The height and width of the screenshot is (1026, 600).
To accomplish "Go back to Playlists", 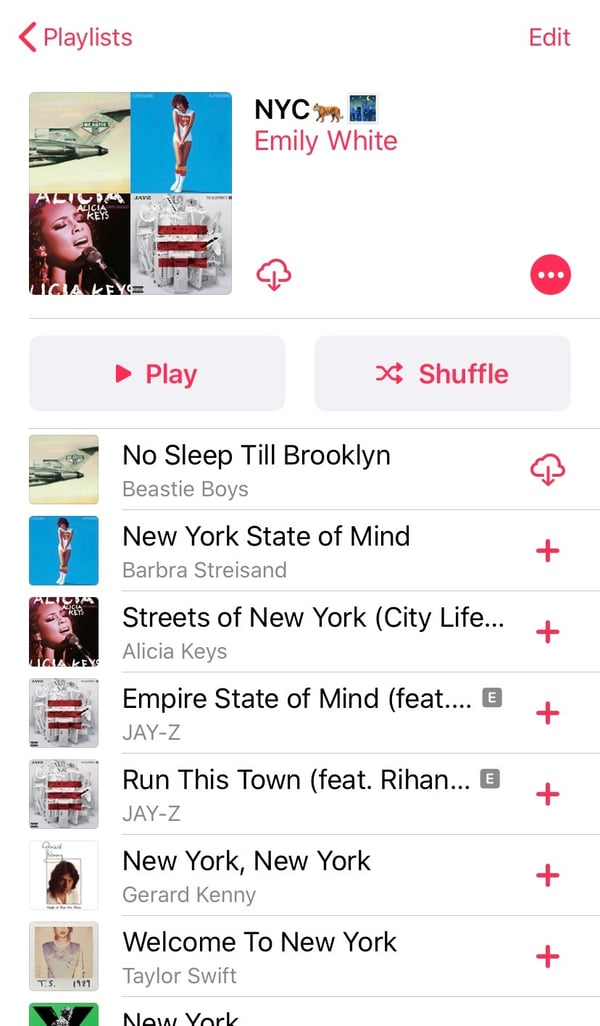I will pos(76,38).
